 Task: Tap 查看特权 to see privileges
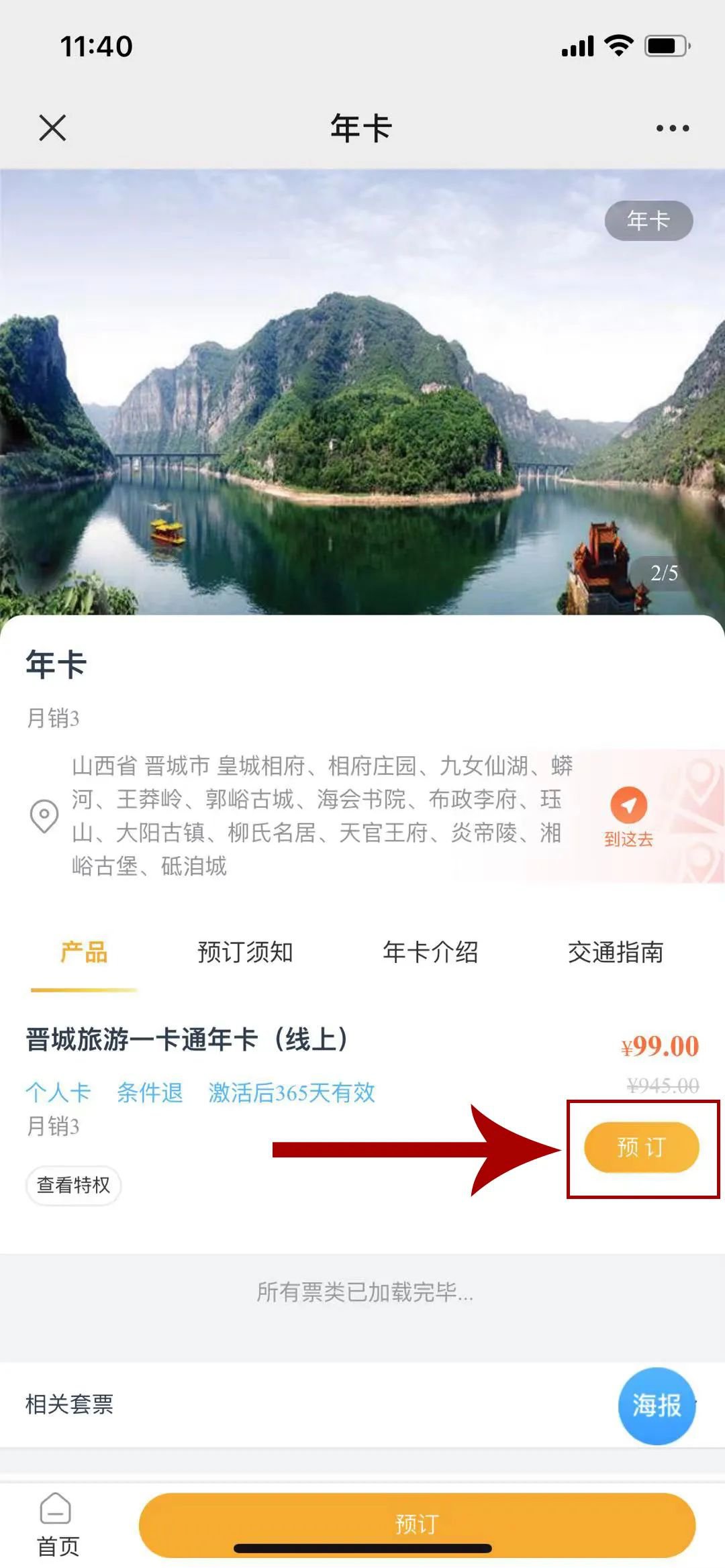[73, 1185]
